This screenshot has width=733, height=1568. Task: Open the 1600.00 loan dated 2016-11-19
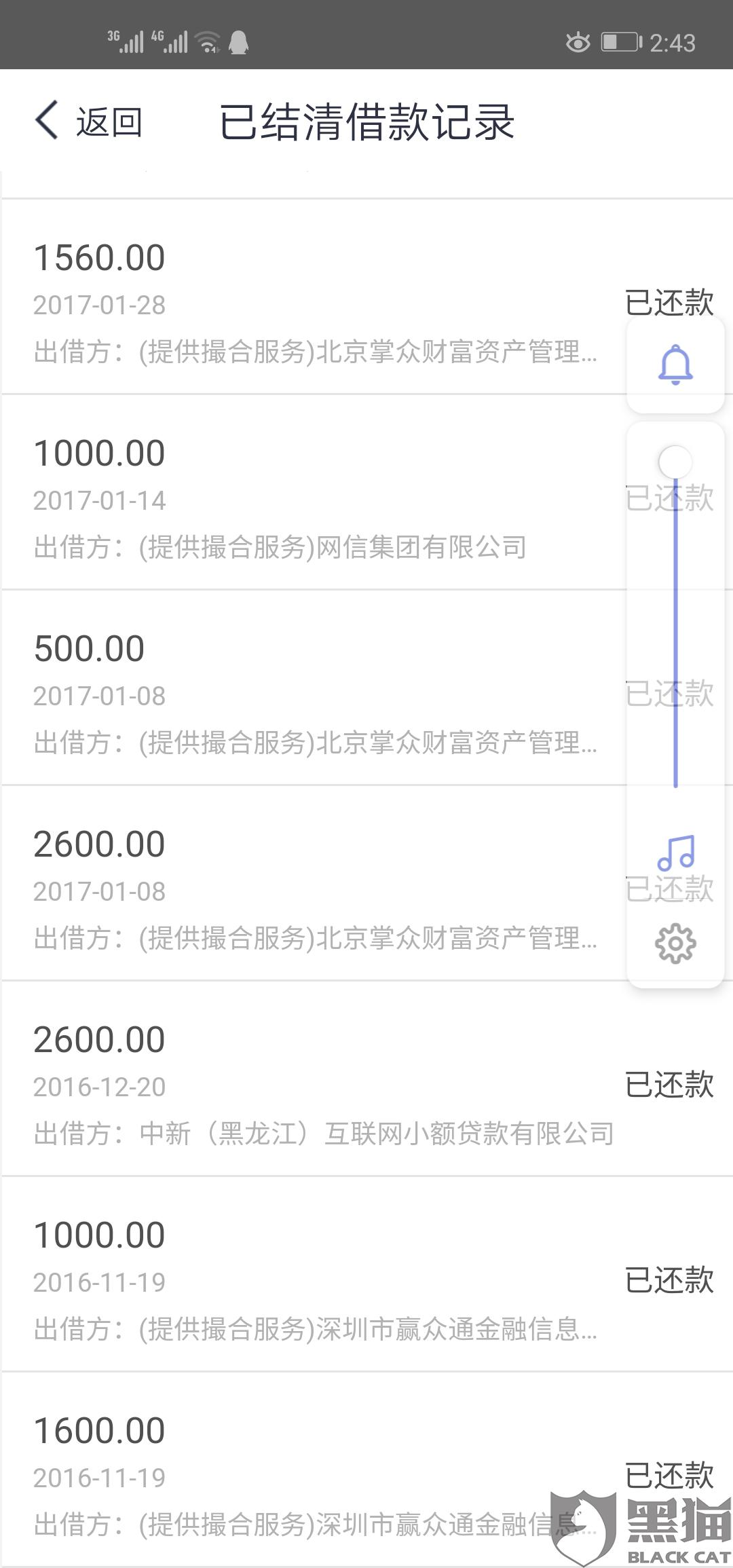(312, 1470)
